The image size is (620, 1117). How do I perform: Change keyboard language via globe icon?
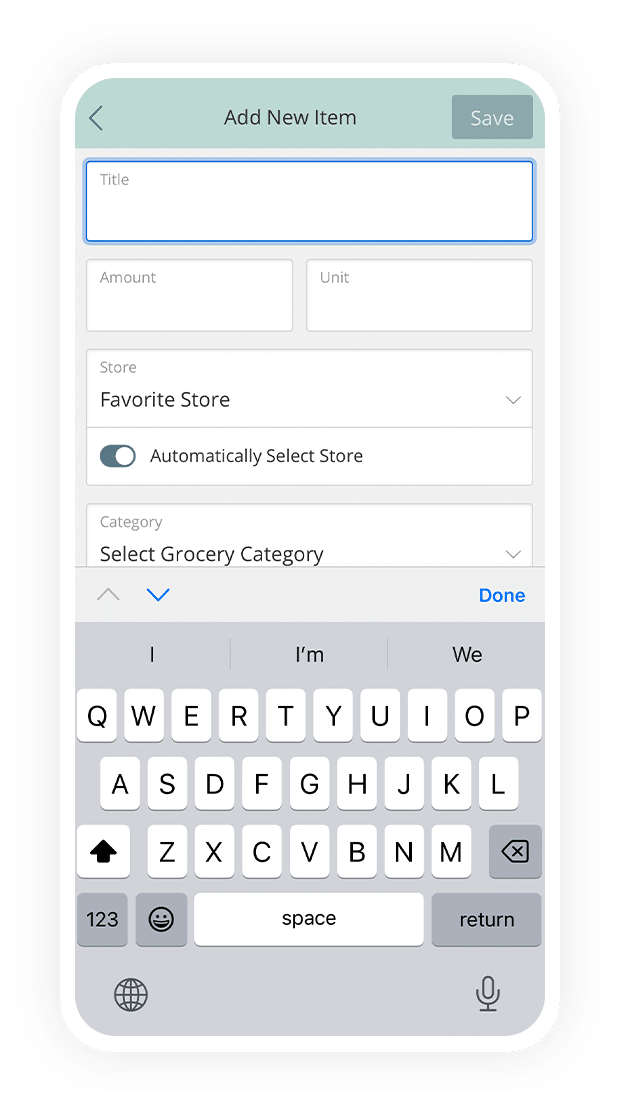pos(131,994)
